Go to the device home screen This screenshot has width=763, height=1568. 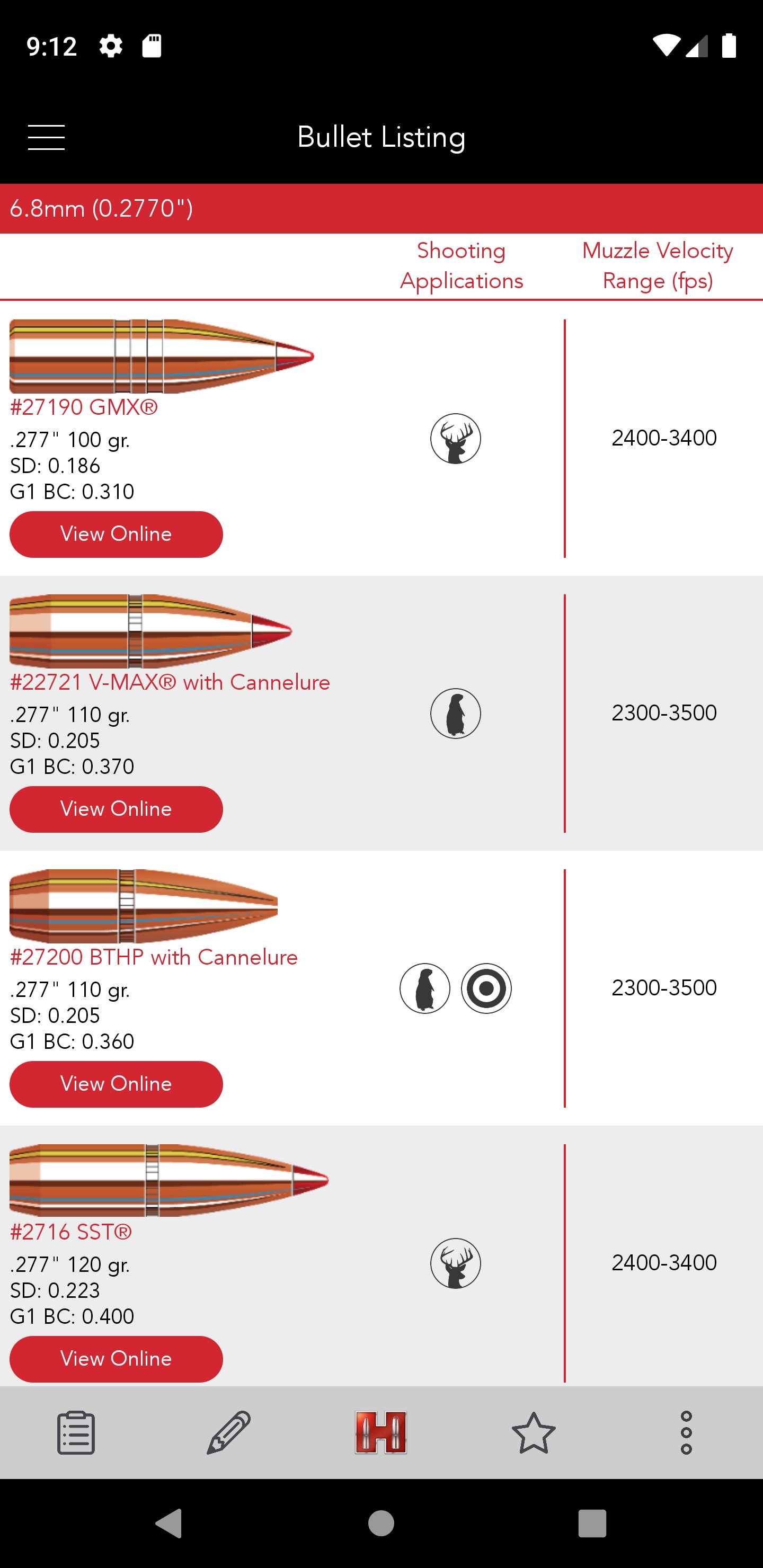(x=381, y=1523)
